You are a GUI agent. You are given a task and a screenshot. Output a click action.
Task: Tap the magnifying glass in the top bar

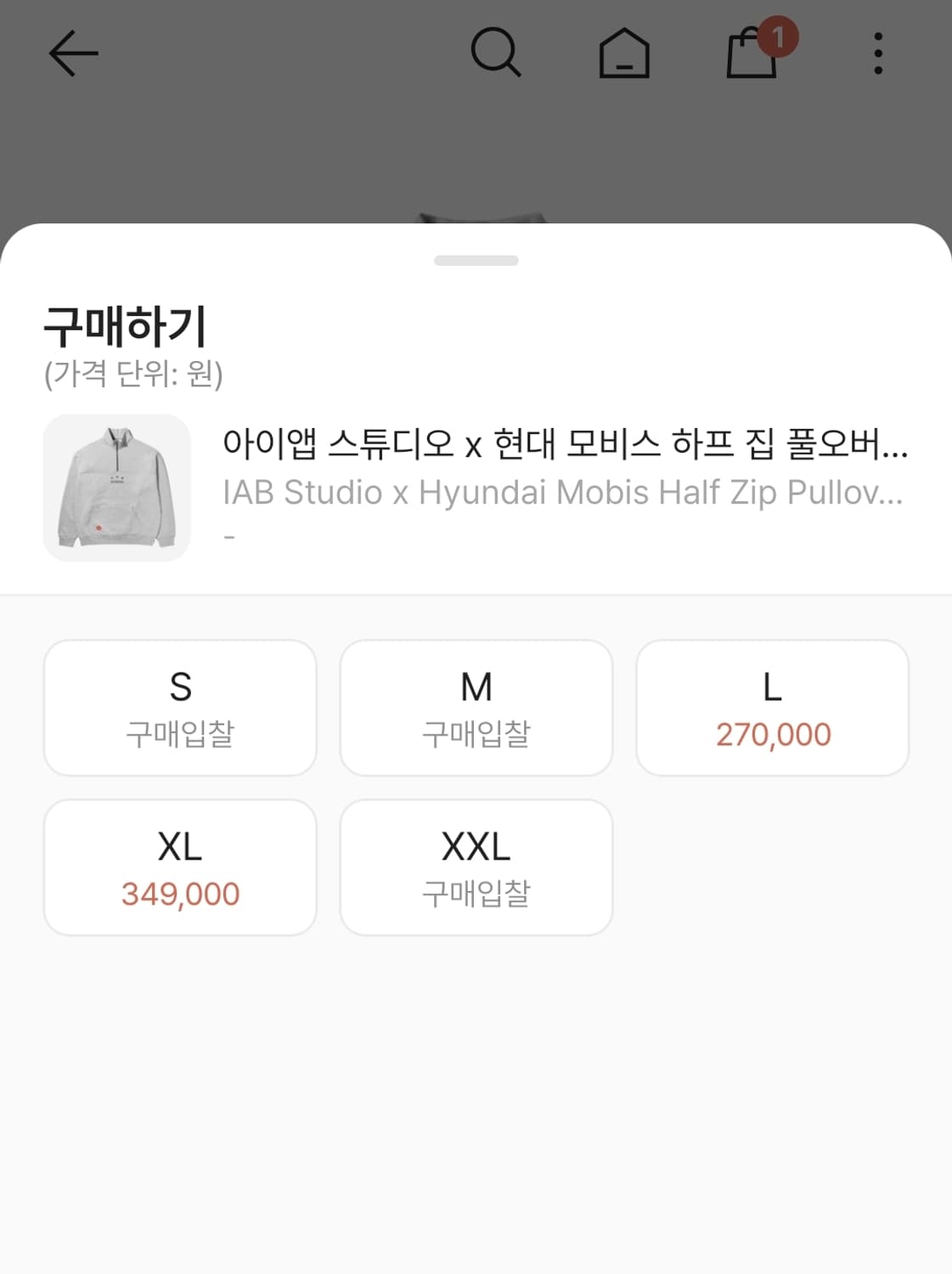tap(498, 53)
